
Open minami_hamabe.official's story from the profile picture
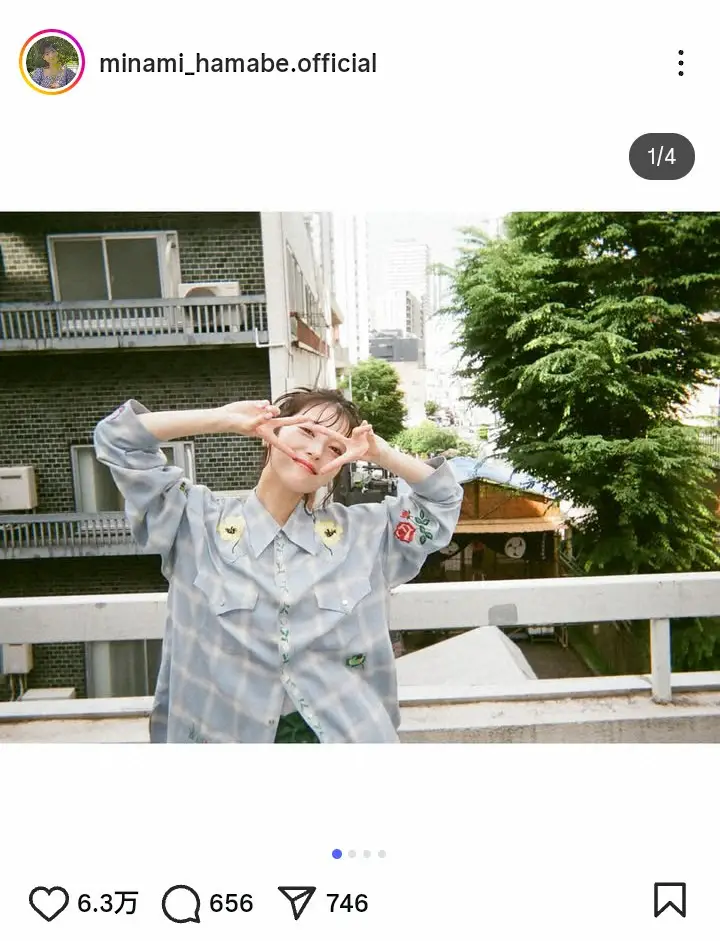(52, 62)
